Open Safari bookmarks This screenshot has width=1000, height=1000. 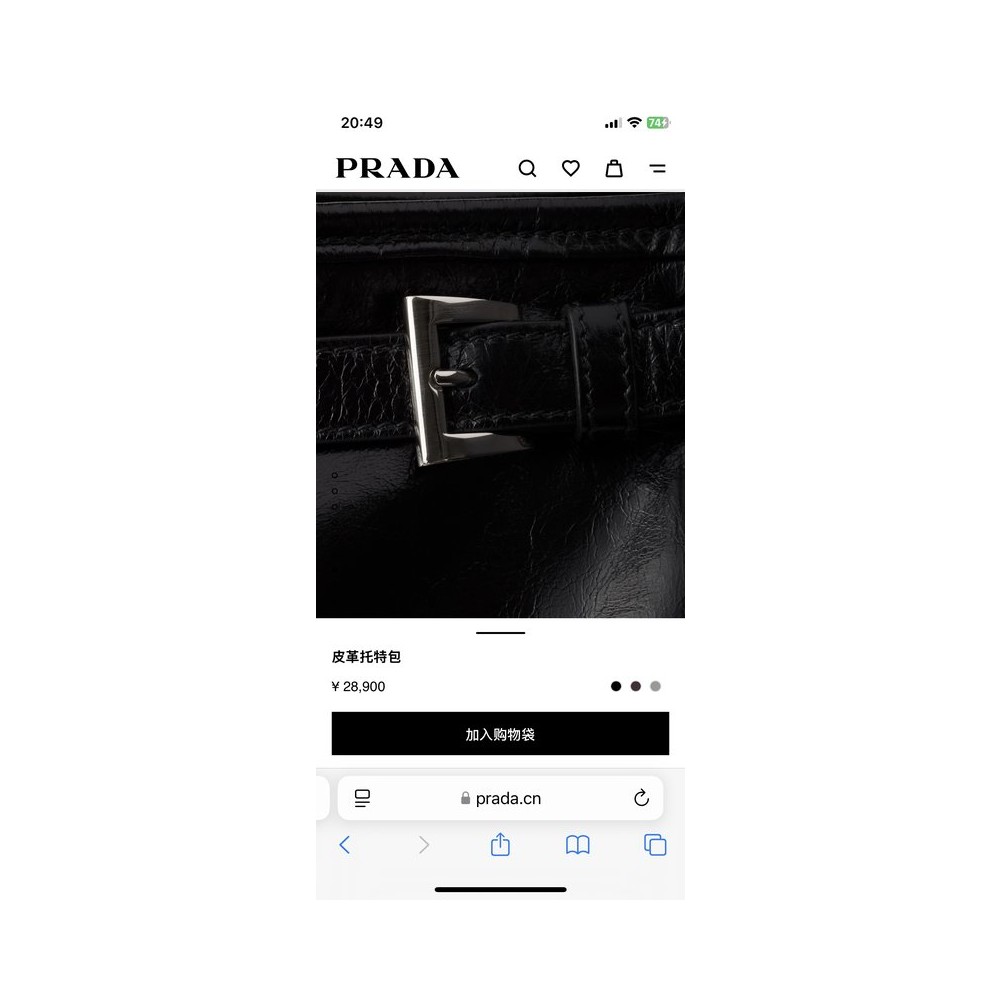click(x=578, y=845)
